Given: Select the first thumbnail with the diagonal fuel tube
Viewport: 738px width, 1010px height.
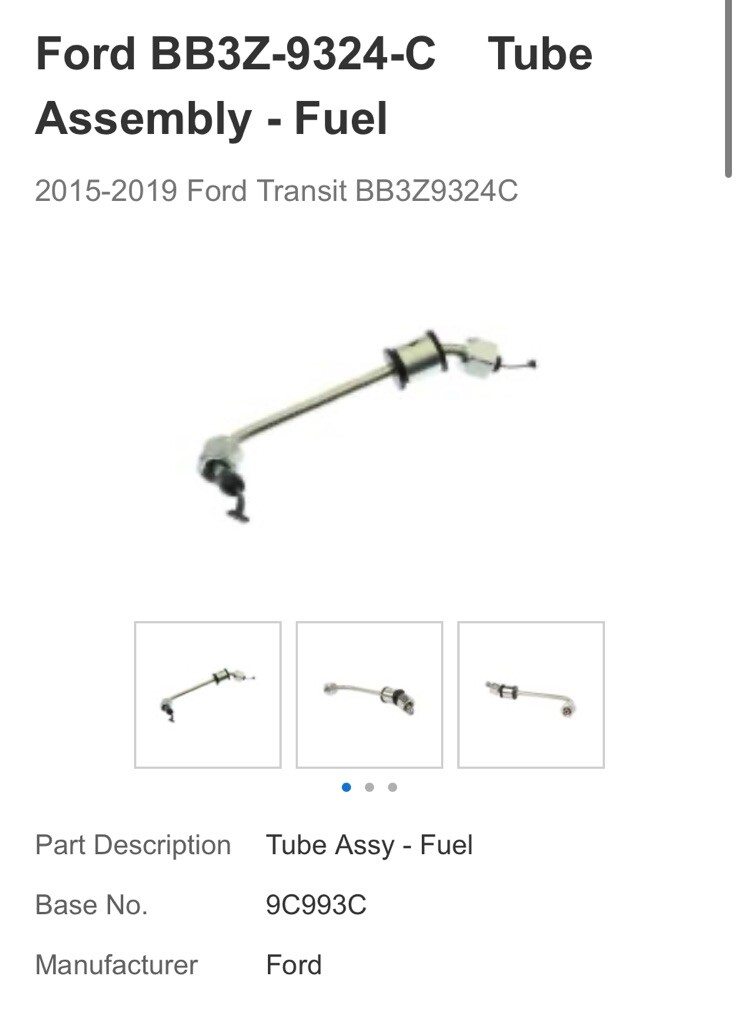Looking at the screenshot, I should [x=208, y=695].
